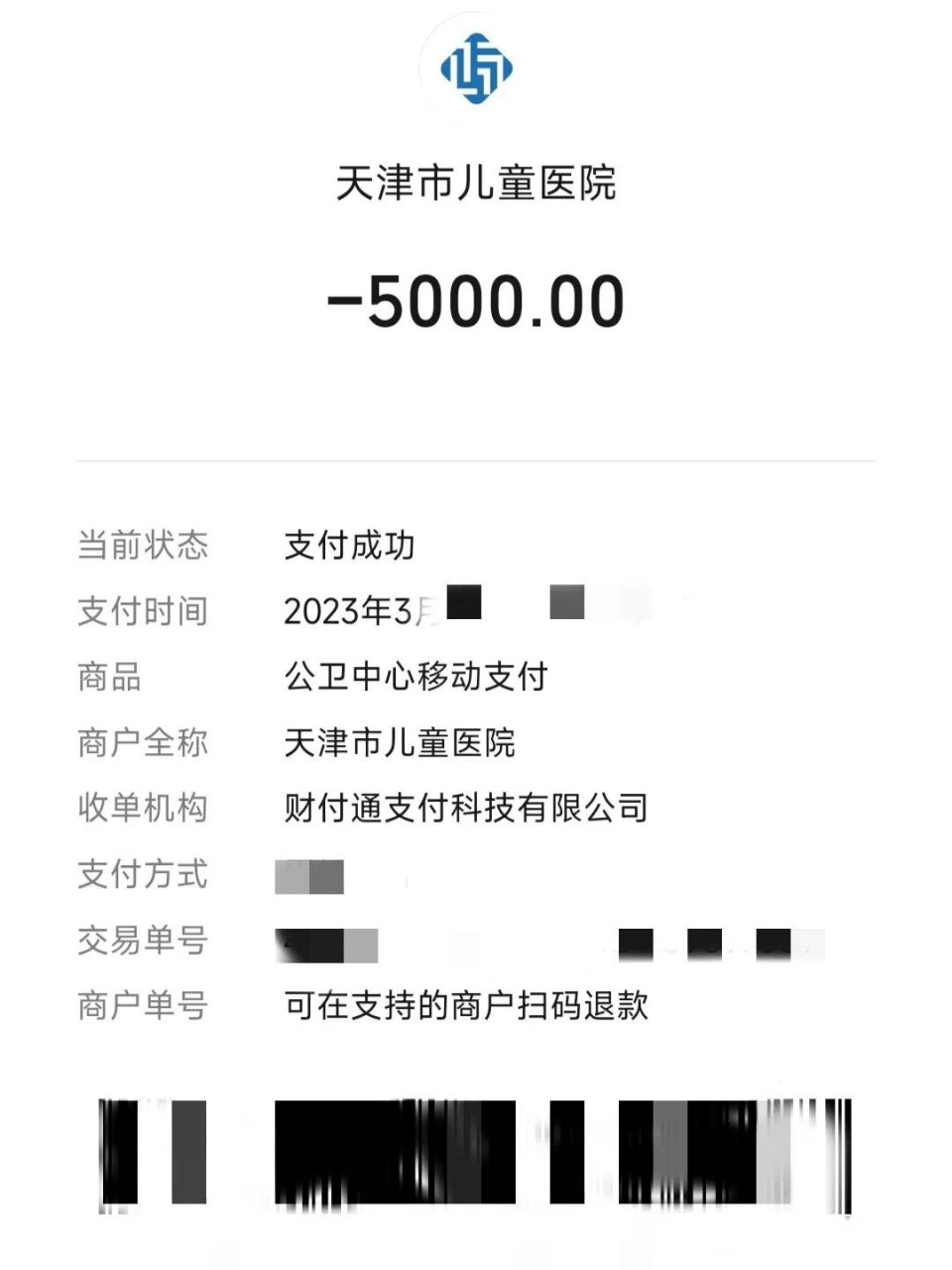952x1270 pixels.
Task: Click the redacted payment method icon
Action: (x=308, y=877)
